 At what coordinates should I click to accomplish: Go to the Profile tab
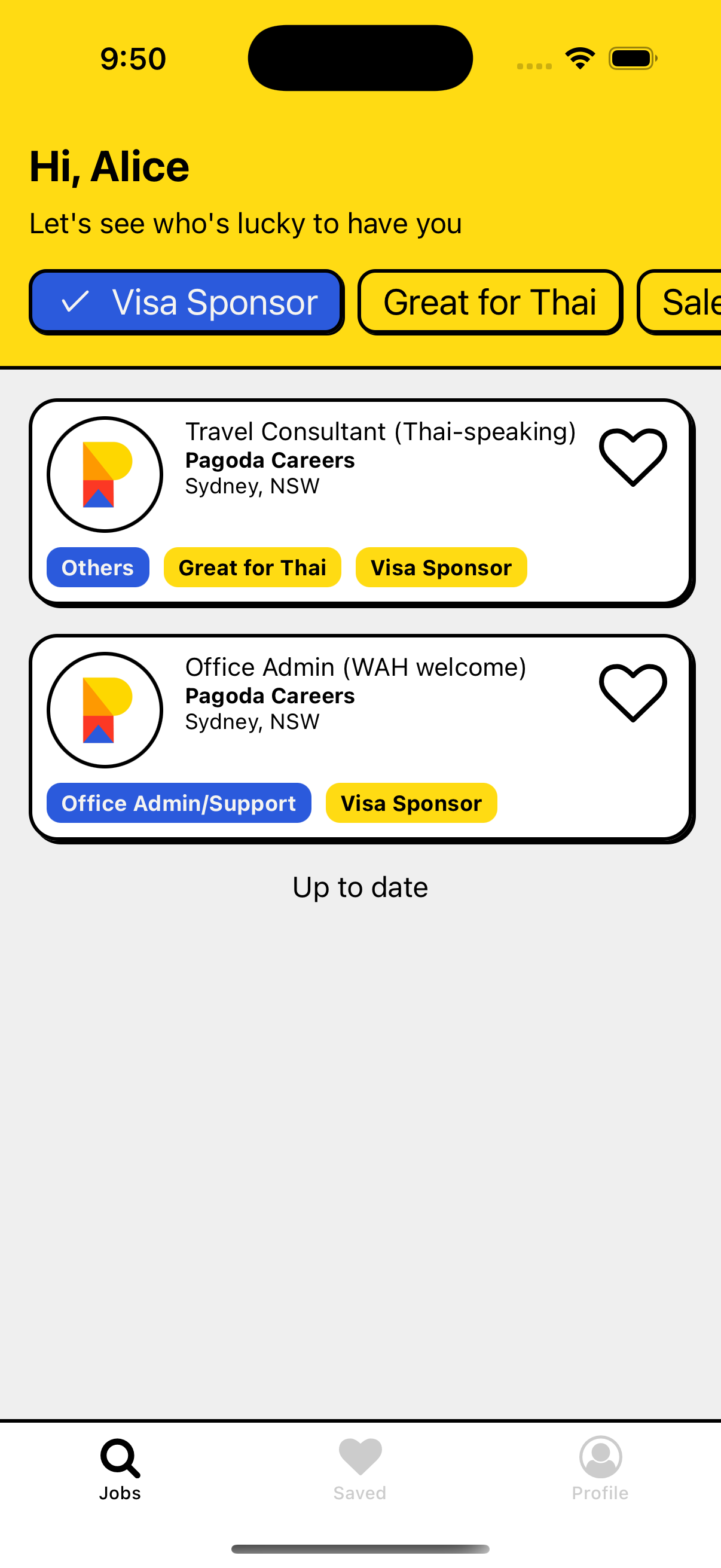click(x=600, y=1468)
